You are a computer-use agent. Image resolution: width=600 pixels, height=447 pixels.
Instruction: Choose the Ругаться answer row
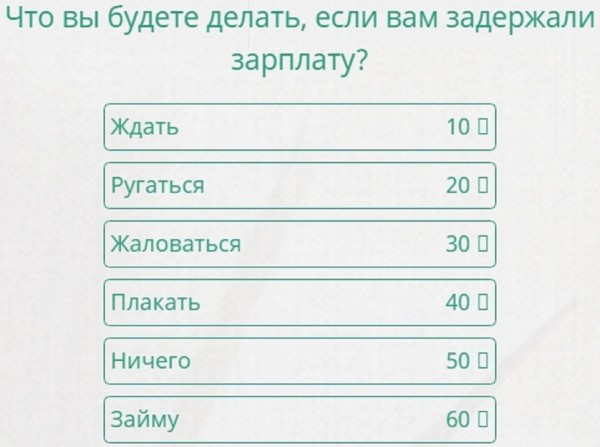(x=299, y=185)
